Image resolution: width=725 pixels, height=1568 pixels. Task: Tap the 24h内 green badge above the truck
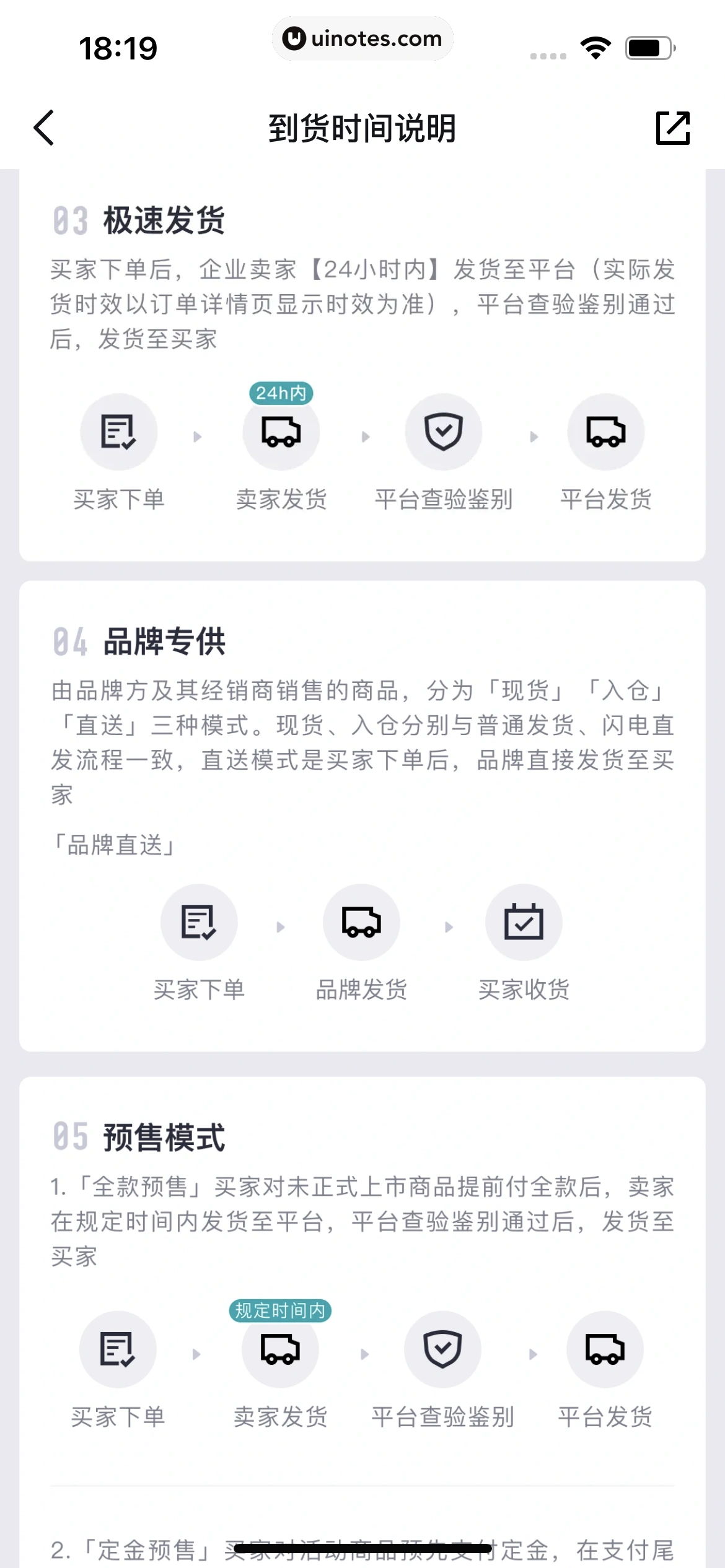281,391
